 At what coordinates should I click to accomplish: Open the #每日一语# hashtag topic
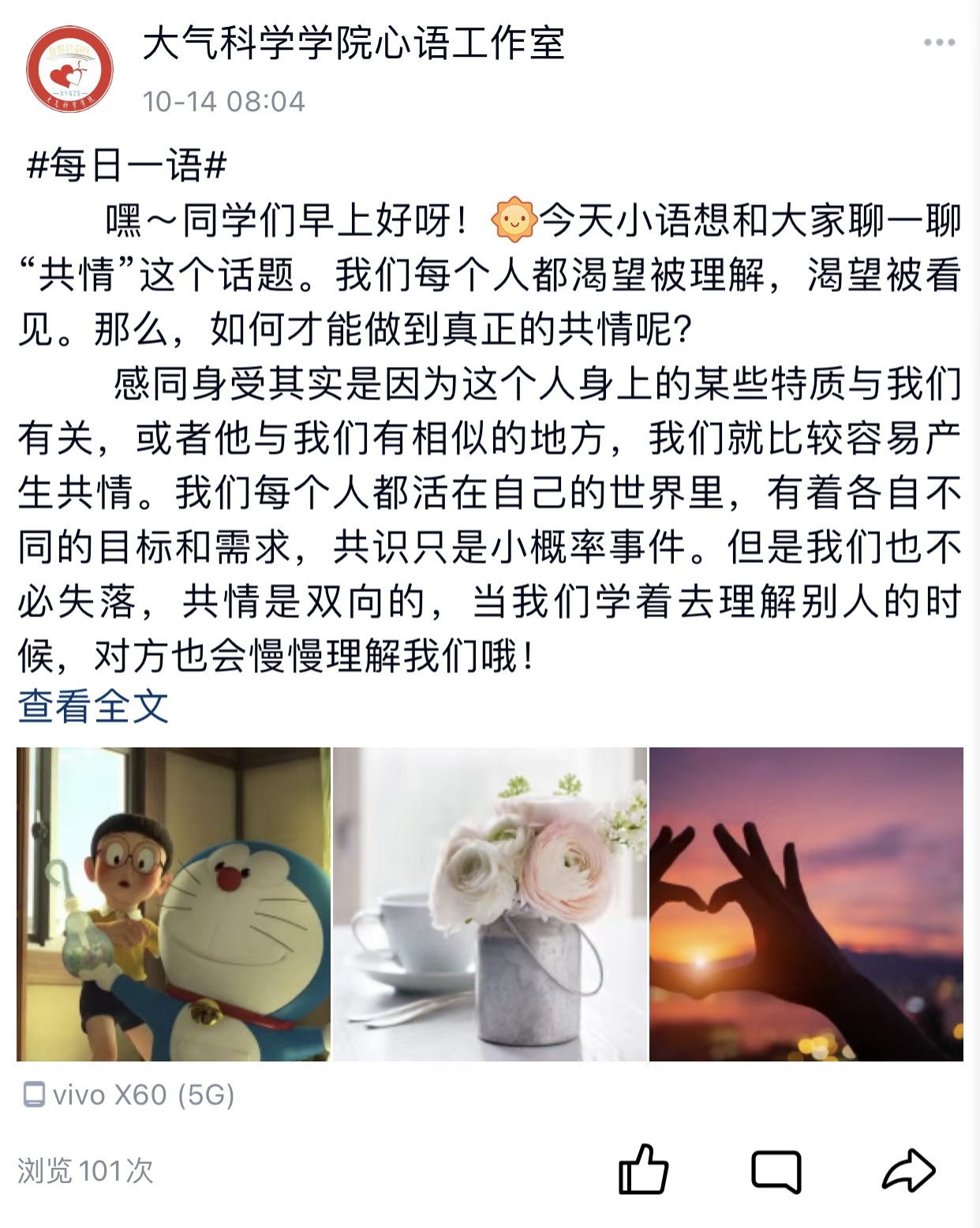click(127, 166)
